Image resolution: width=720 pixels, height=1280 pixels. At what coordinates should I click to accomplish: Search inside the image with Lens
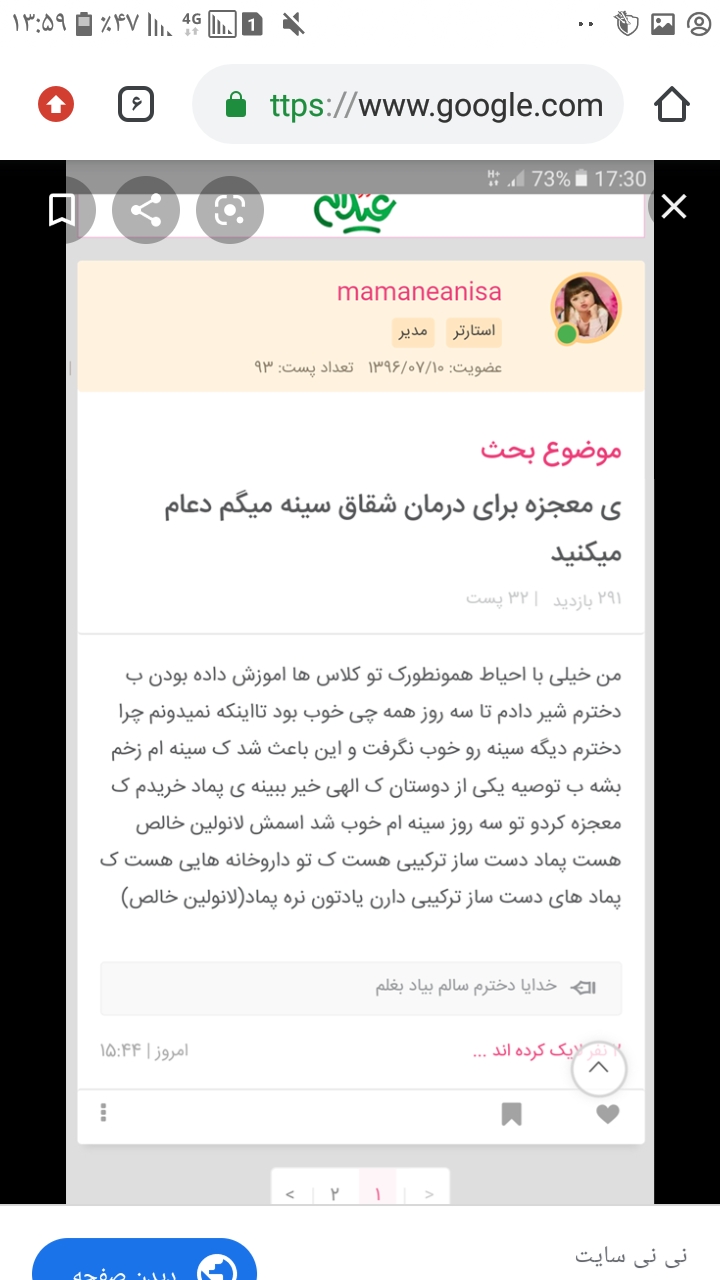(x=230, y=210)
